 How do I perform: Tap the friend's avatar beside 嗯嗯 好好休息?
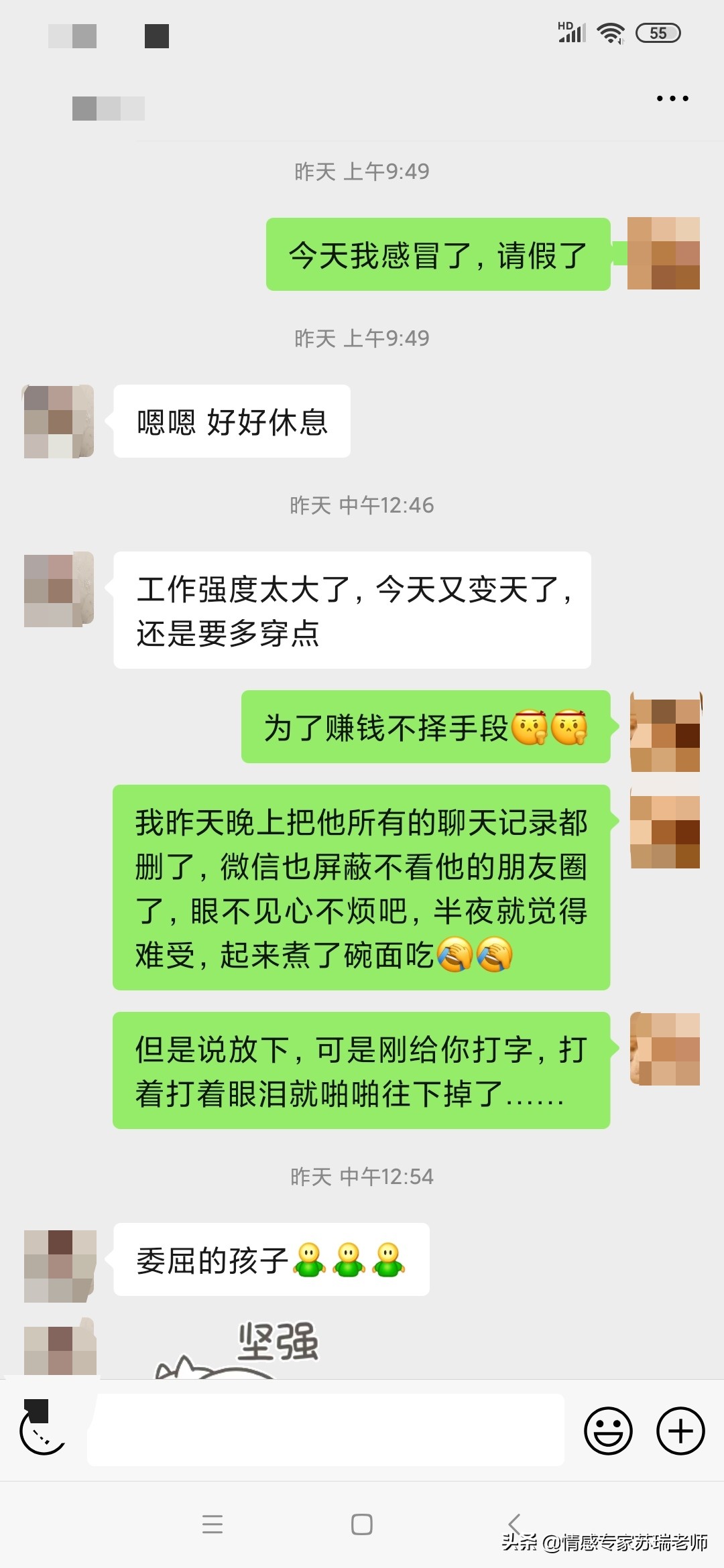point(59,421)
